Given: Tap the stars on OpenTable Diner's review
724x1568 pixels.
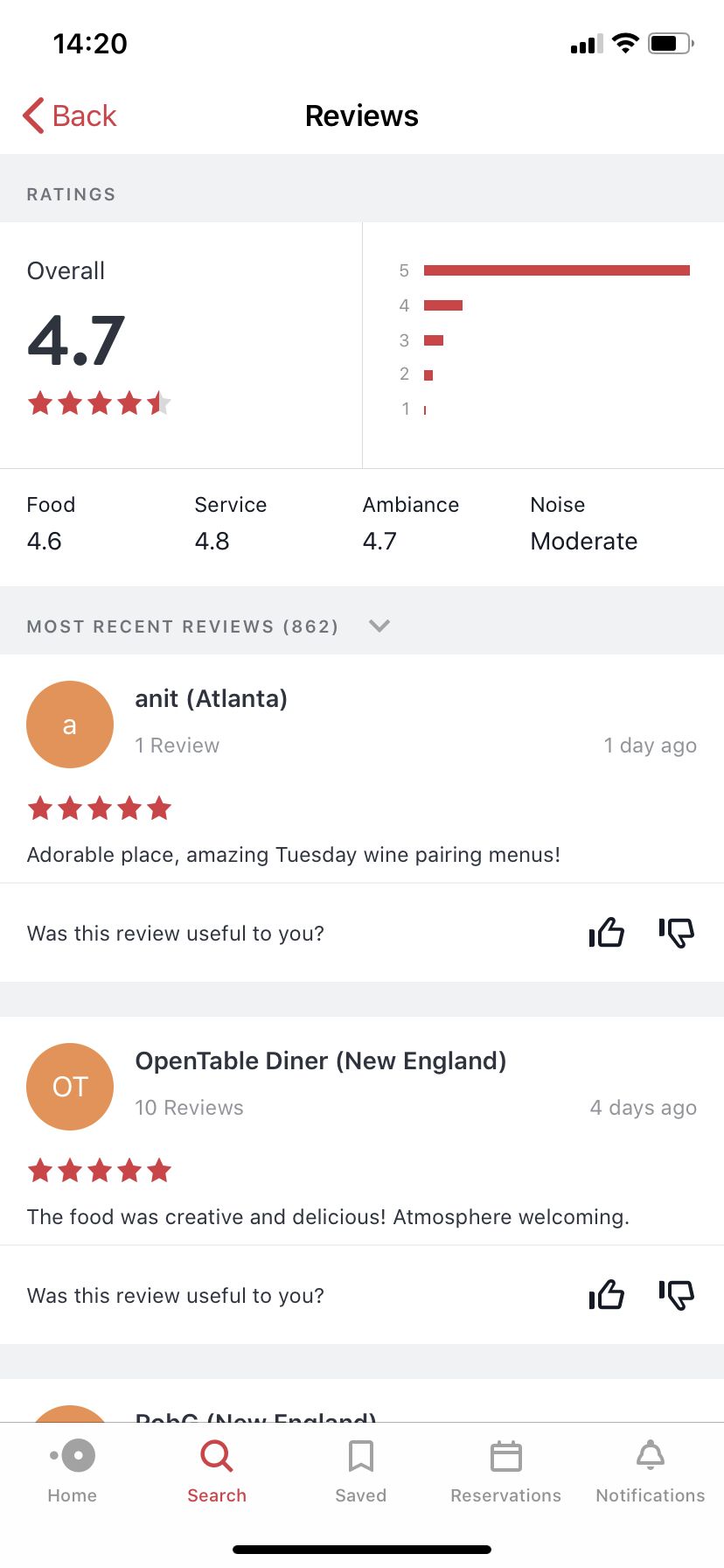Looking at the screenshot, I should point(99,1170).
